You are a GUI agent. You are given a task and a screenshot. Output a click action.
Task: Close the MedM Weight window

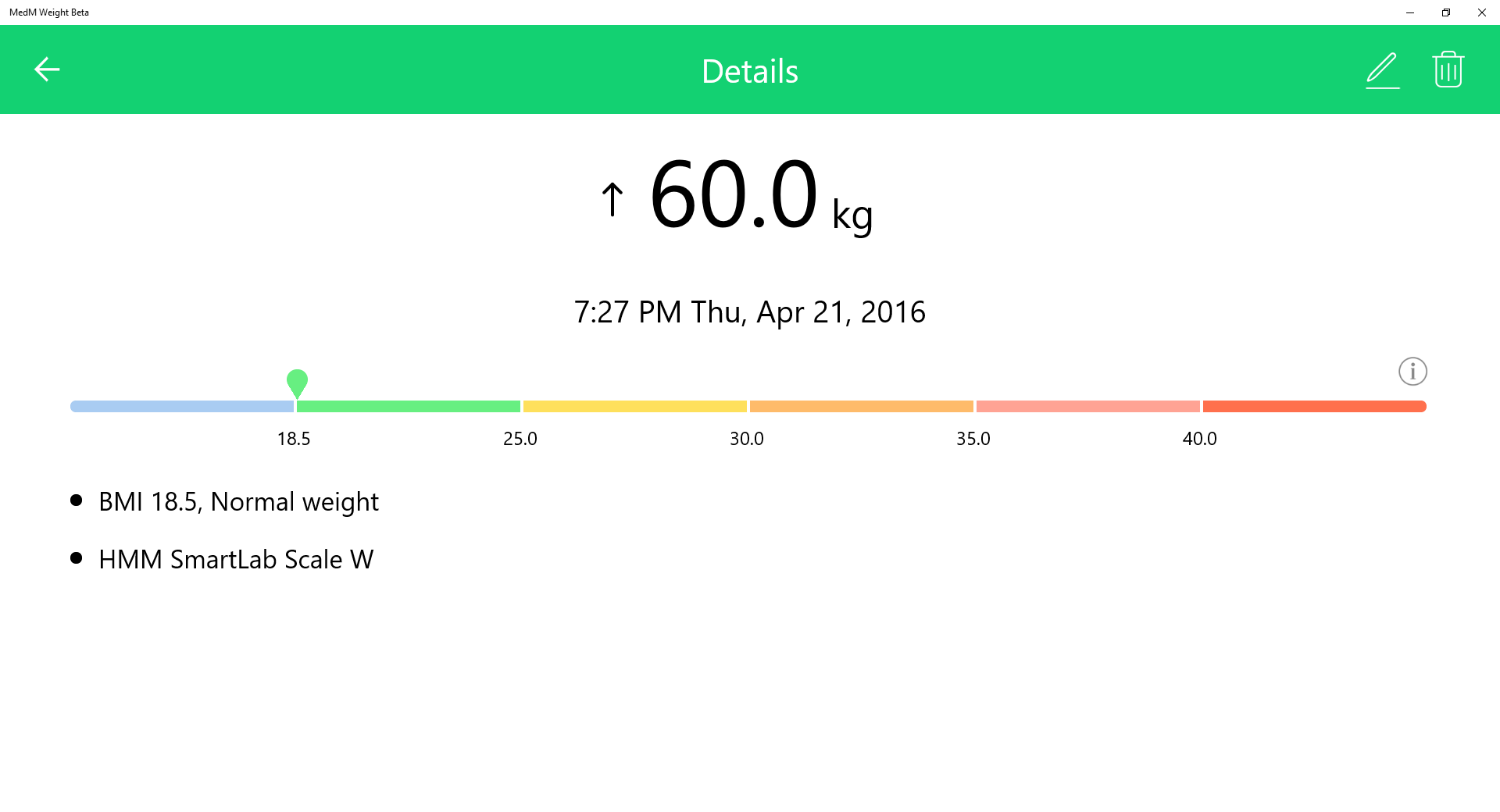1481,12
